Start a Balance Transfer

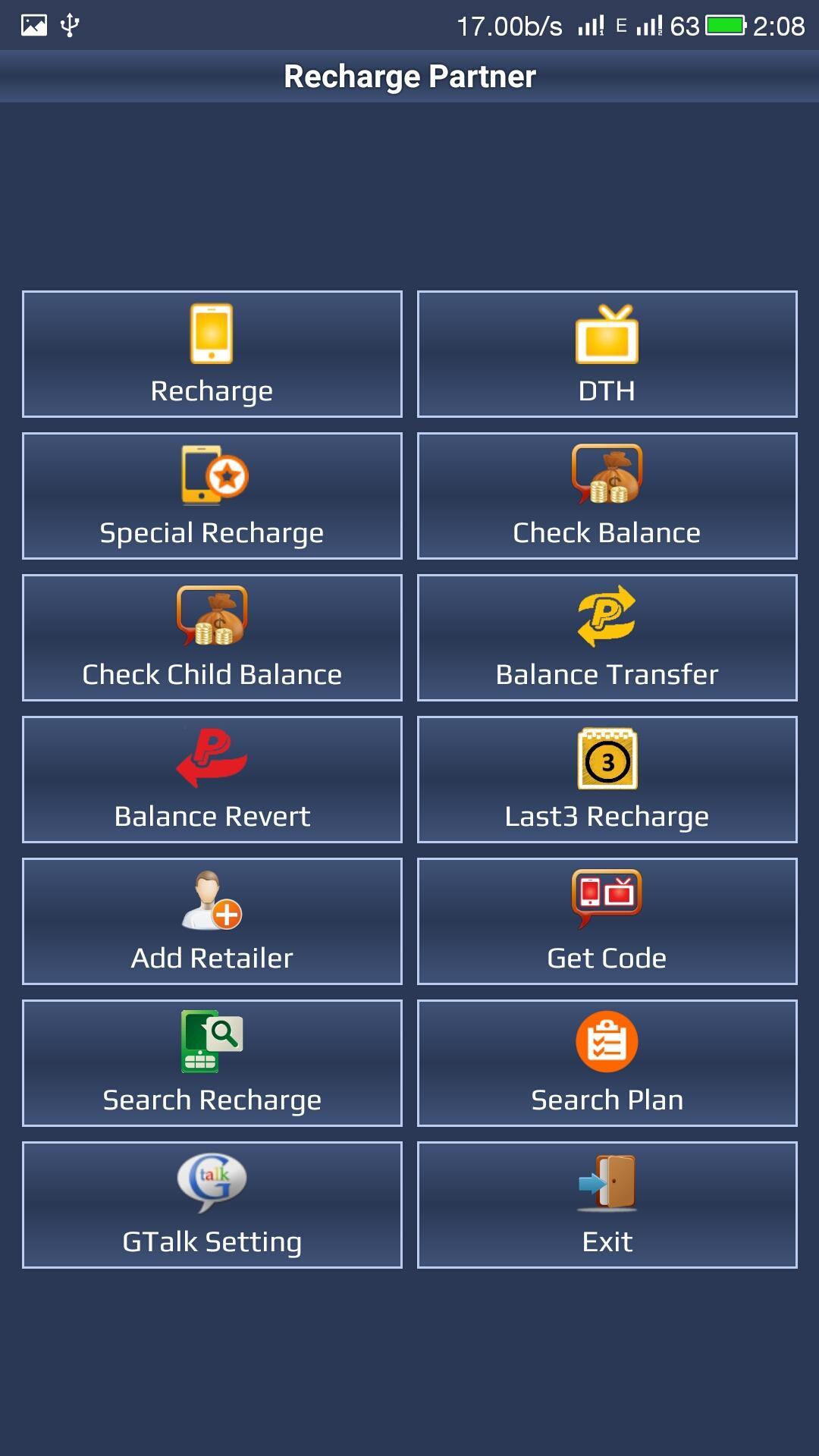pos(607,638)
